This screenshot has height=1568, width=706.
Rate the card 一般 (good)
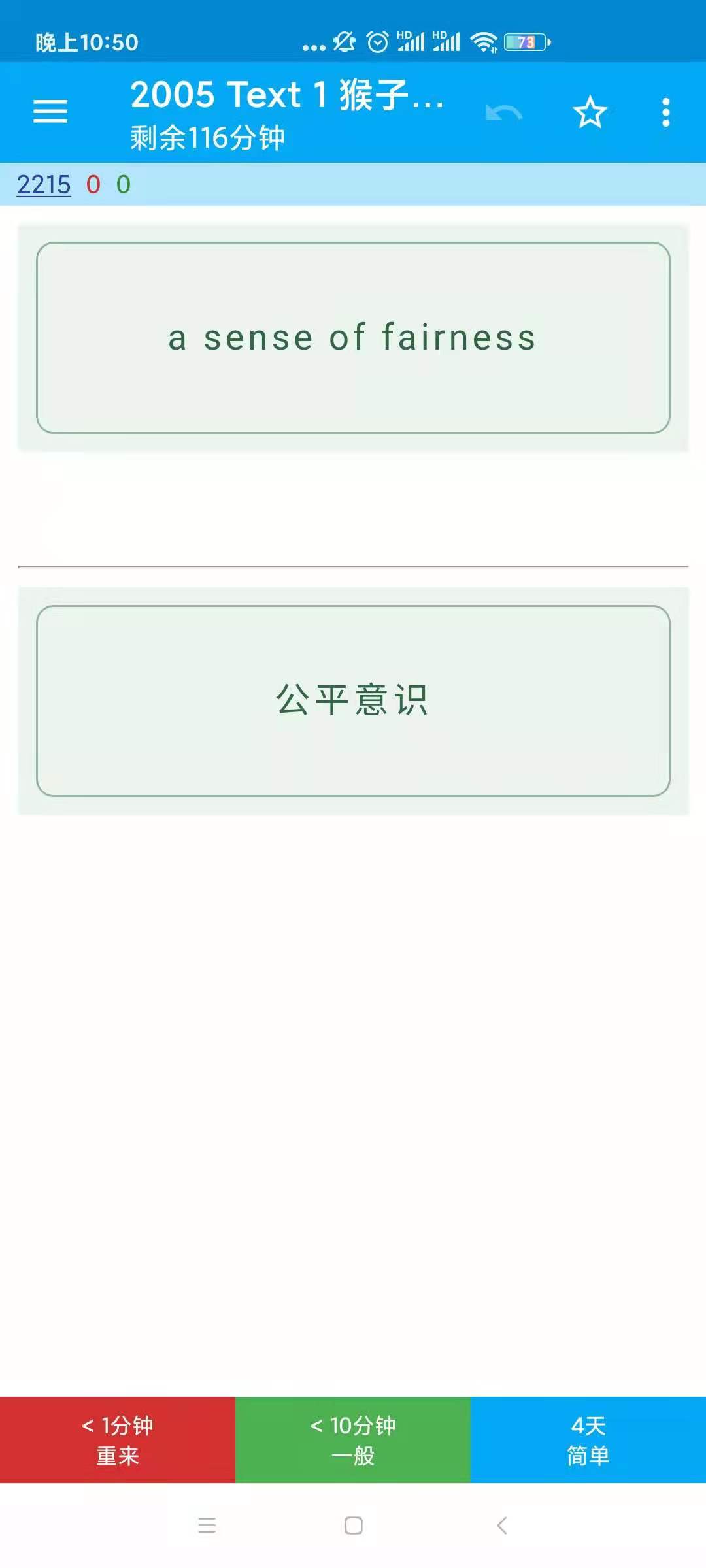(353, 1440)
